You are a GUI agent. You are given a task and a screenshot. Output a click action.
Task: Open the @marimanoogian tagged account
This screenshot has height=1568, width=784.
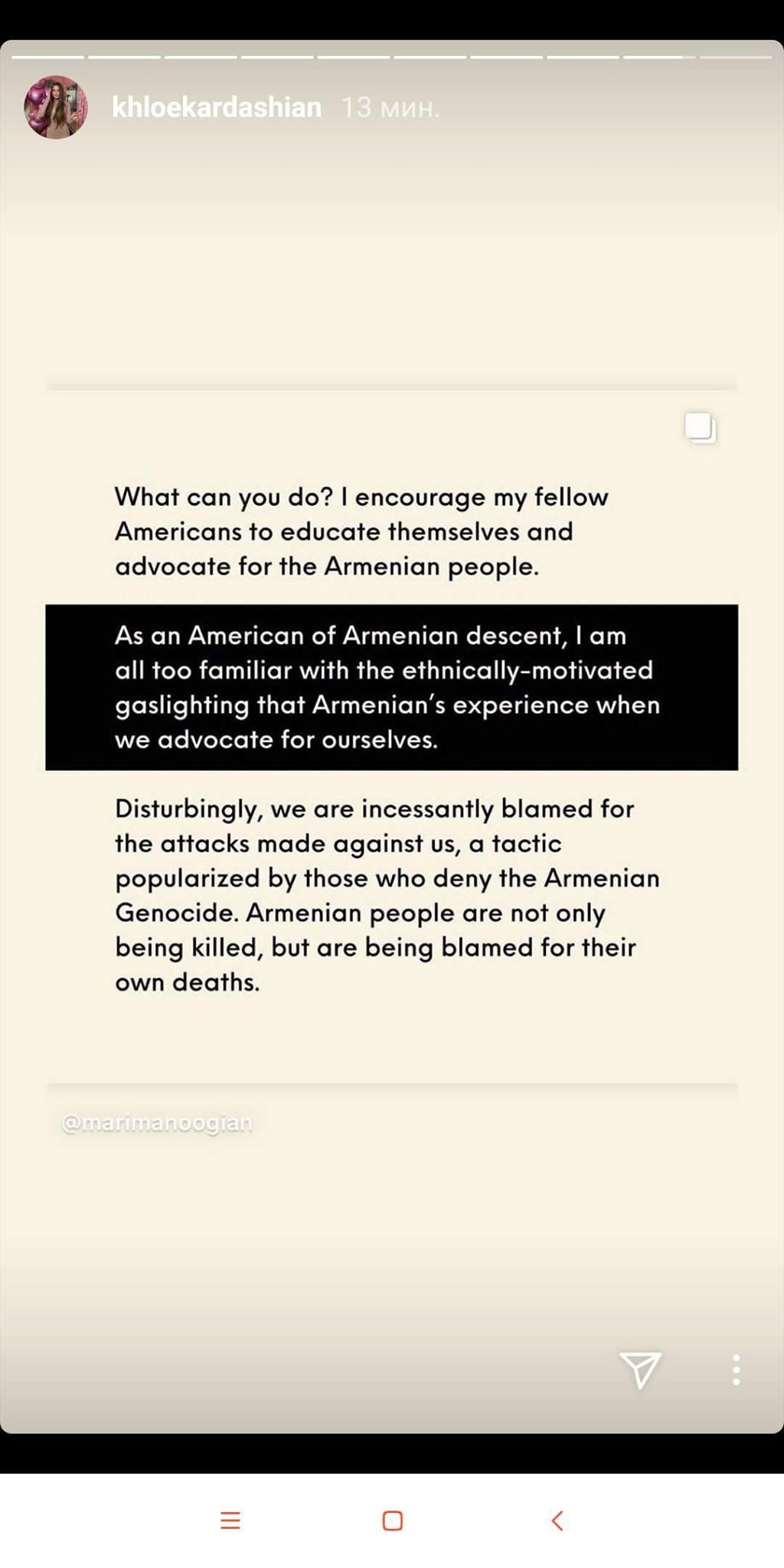coord(157,1122)
